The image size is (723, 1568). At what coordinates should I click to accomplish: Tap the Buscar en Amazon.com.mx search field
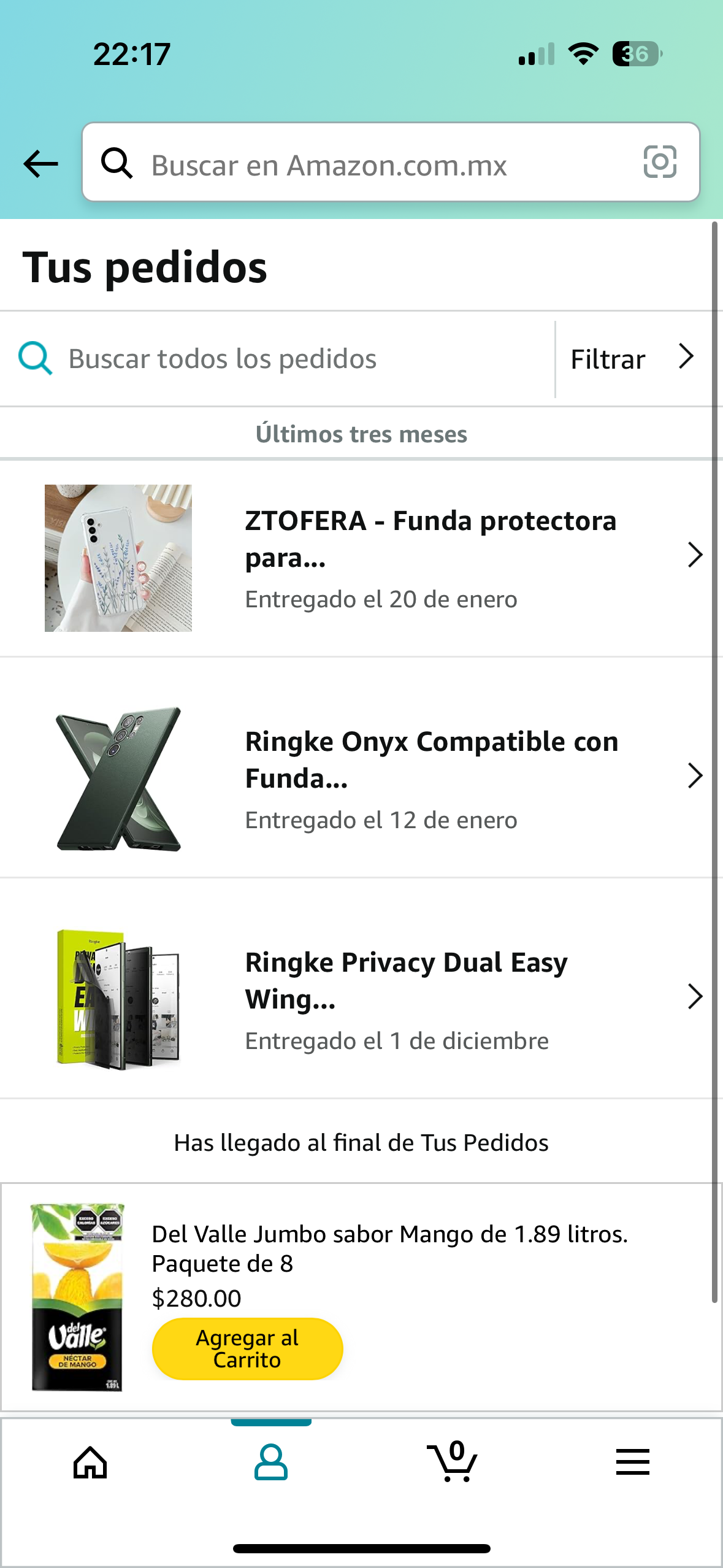tap(368, 164)
